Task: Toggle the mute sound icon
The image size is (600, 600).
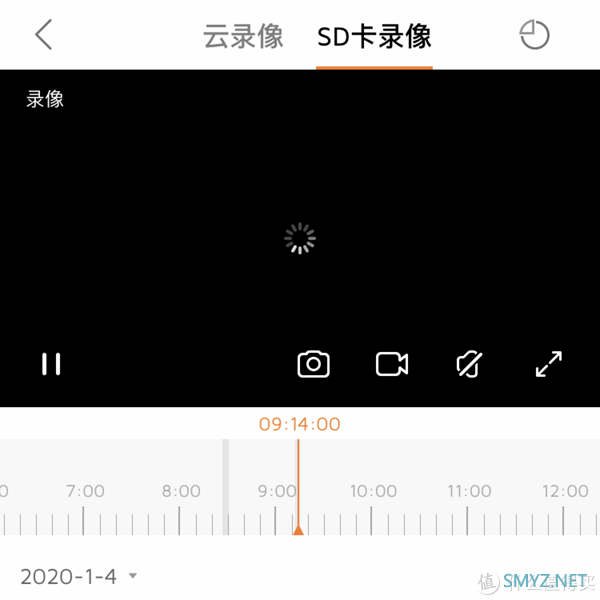Action: (x=468, y=364)
